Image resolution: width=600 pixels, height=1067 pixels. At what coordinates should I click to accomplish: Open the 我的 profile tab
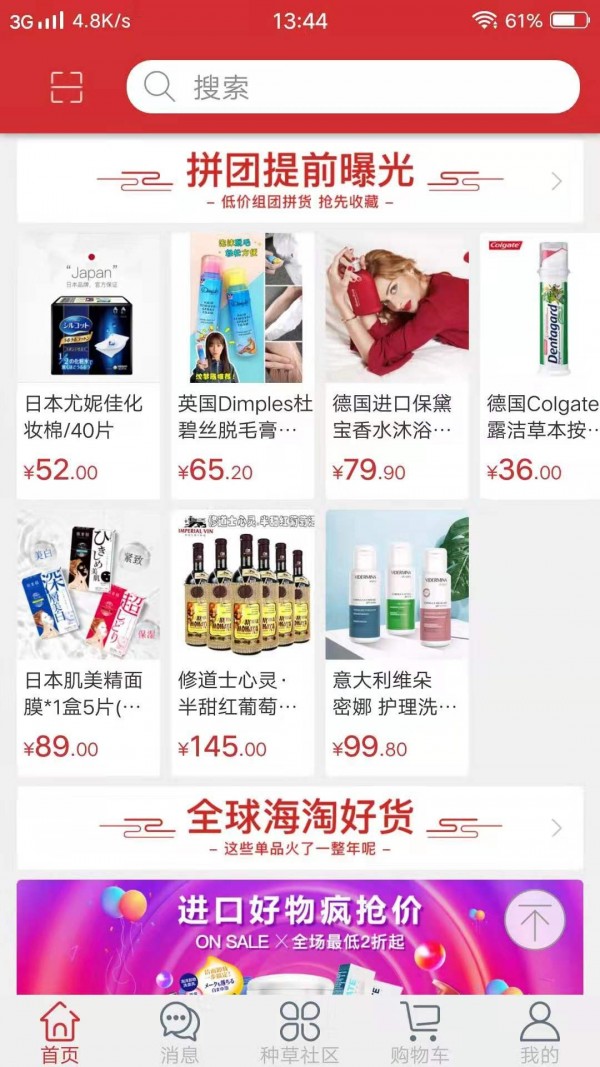coord(539,1032)
